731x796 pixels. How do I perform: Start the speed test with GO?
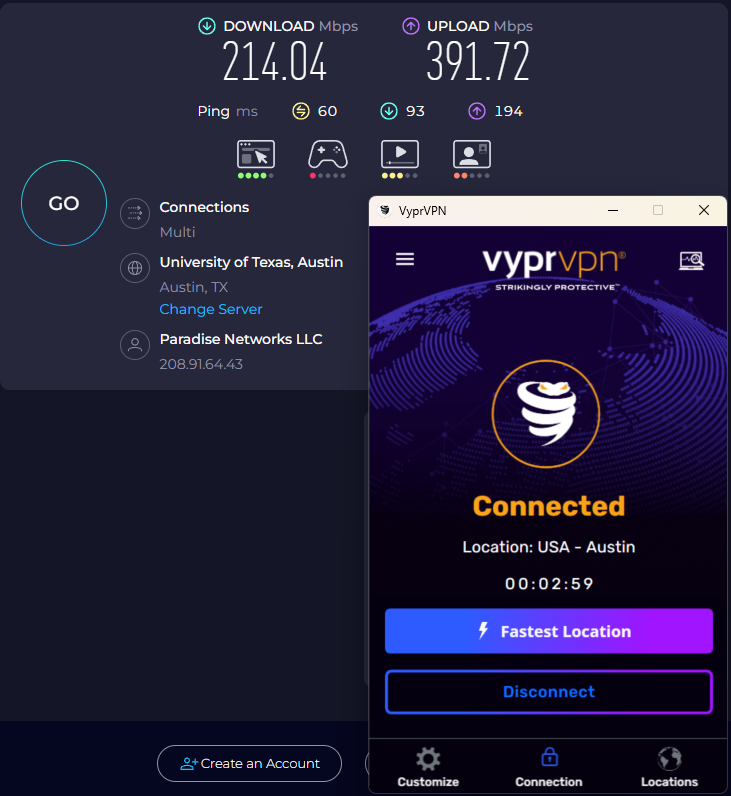[x=64, y=203]
